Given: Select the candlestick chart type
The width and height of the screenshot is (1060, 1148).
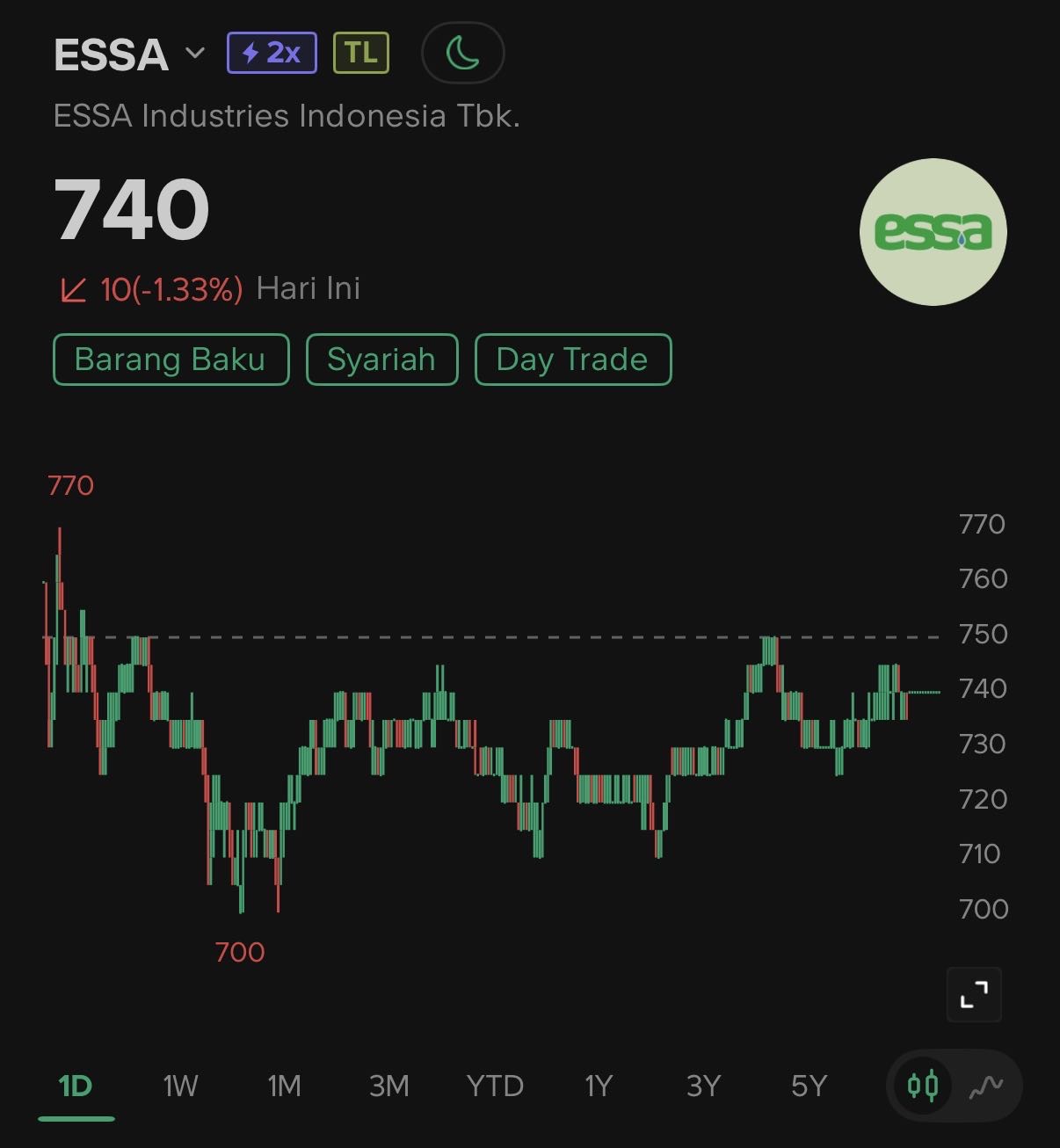Looking at the screenshot, I should pyautogui.click(x=923, y=1086).
